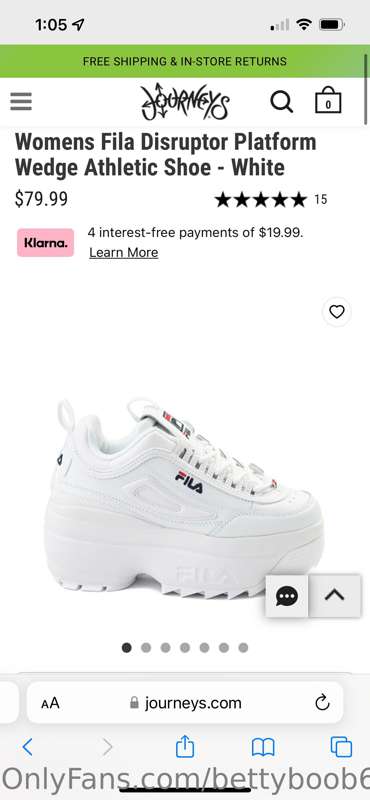Tap the journeys.com address bar
Viewport: 370px width, 800px height.
185,703
